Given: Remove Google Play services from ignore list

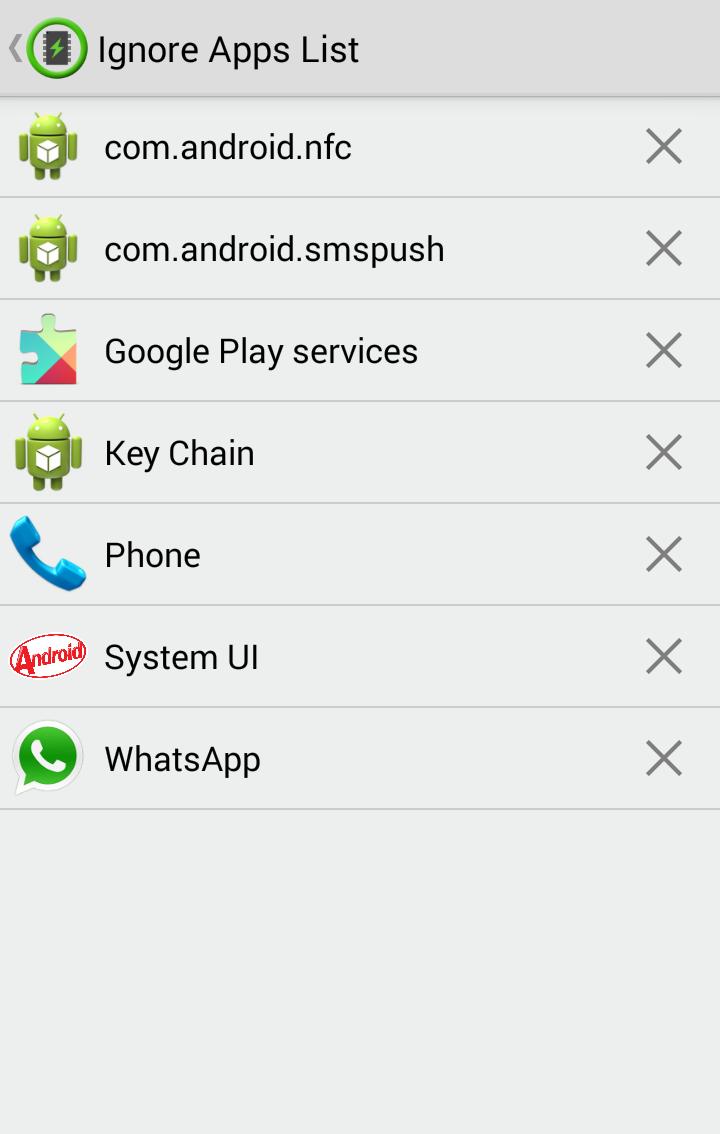Looking at the screenshot, I should (x=663, y=351).
